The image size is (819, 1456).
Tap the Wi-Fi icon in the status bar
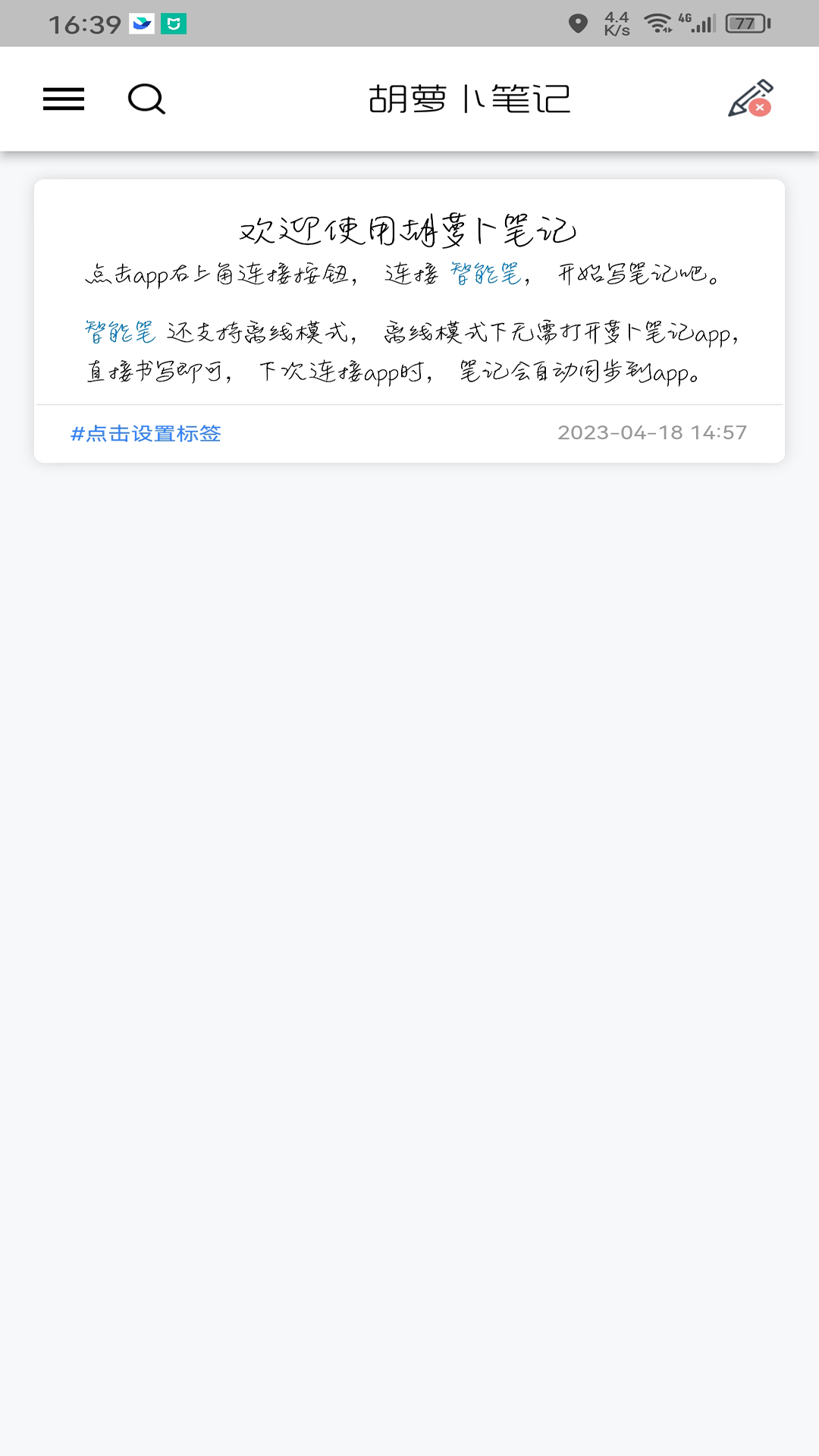click(657, 21)
